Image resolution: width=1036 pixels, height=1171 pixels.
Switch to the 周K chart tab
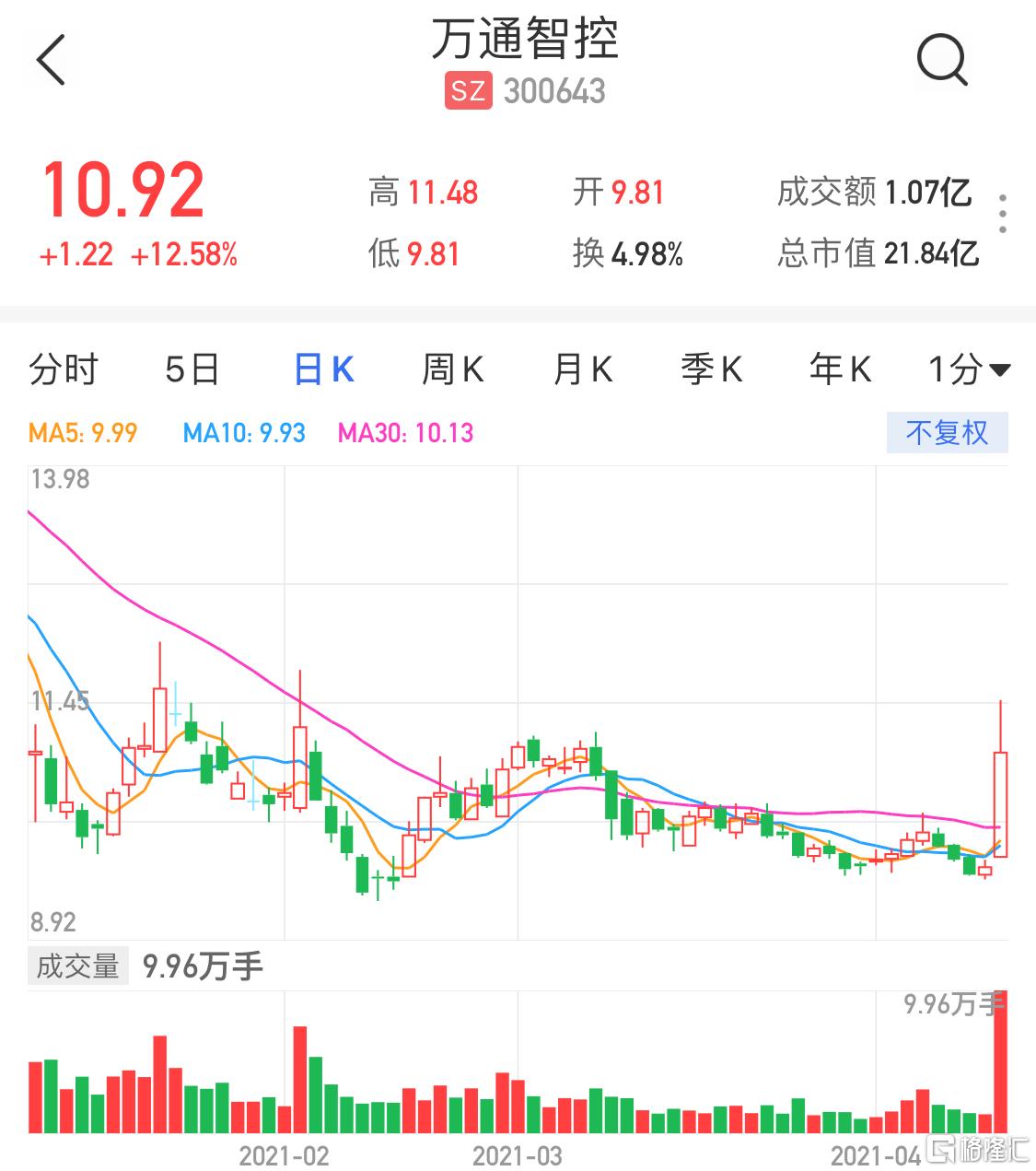[452, 369]
